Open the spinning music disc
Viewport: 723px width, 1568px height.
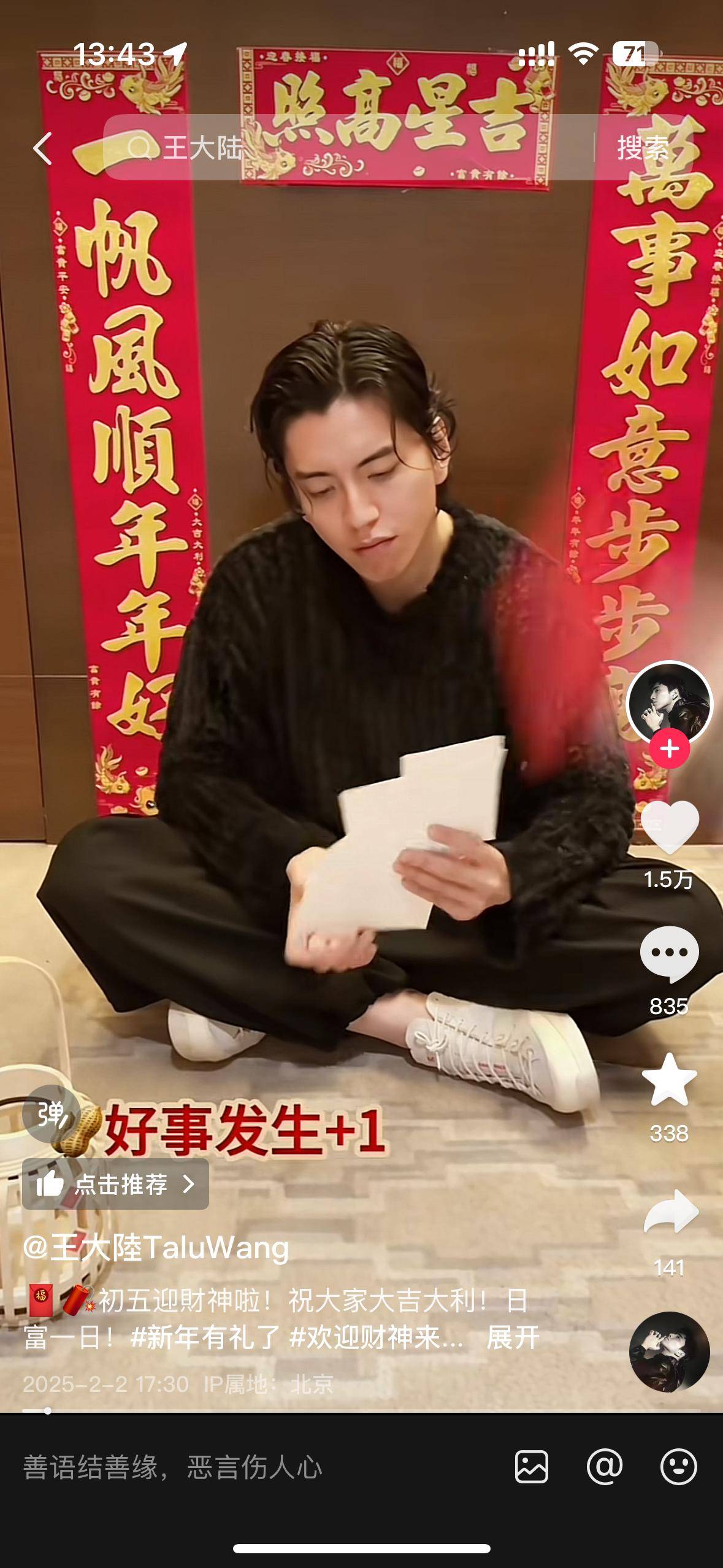point(669,1352)
